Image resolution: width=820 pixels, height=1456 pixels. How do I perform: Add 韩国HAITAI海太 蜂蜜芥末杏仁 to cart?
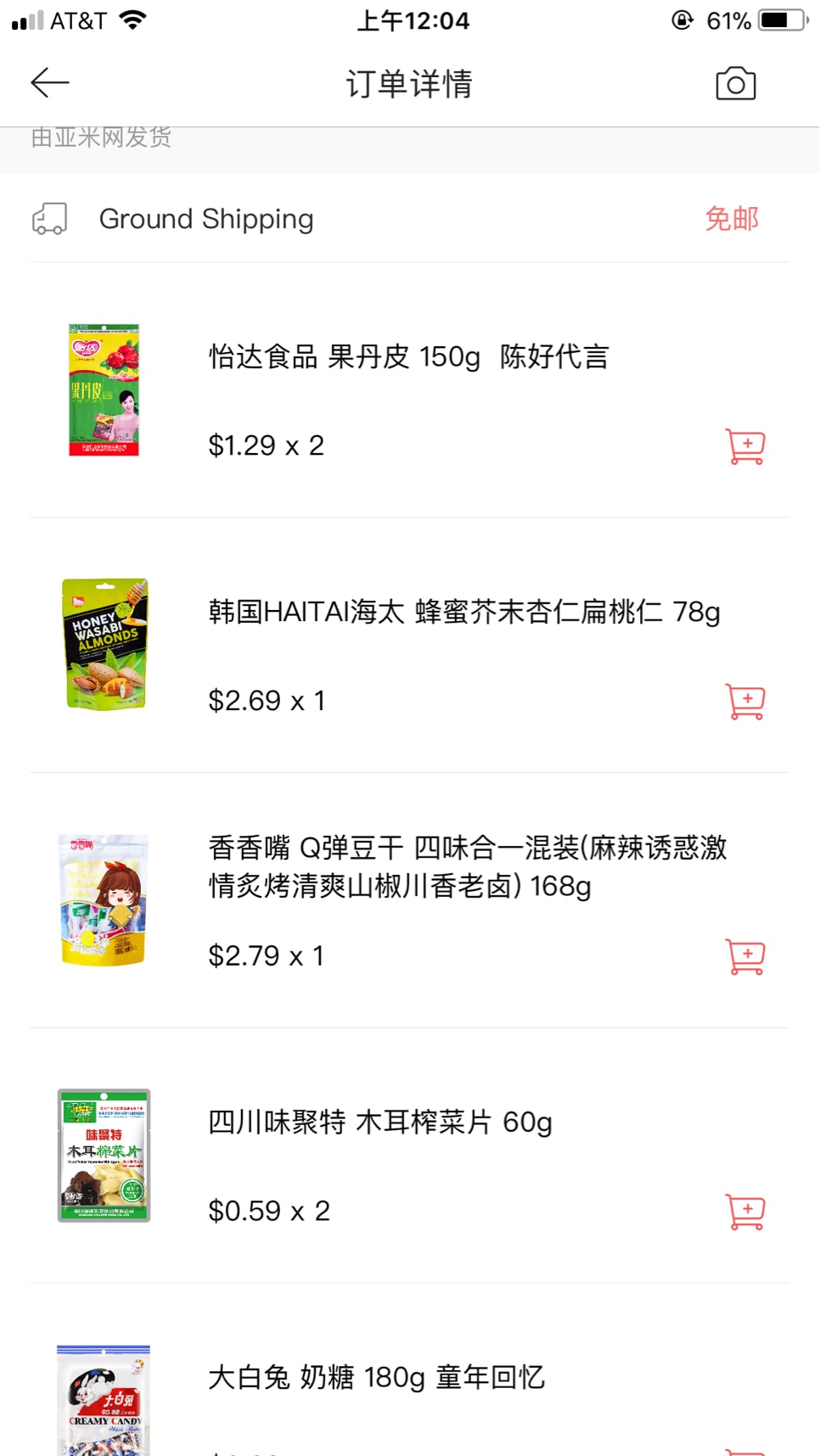[x=745, y=702]
